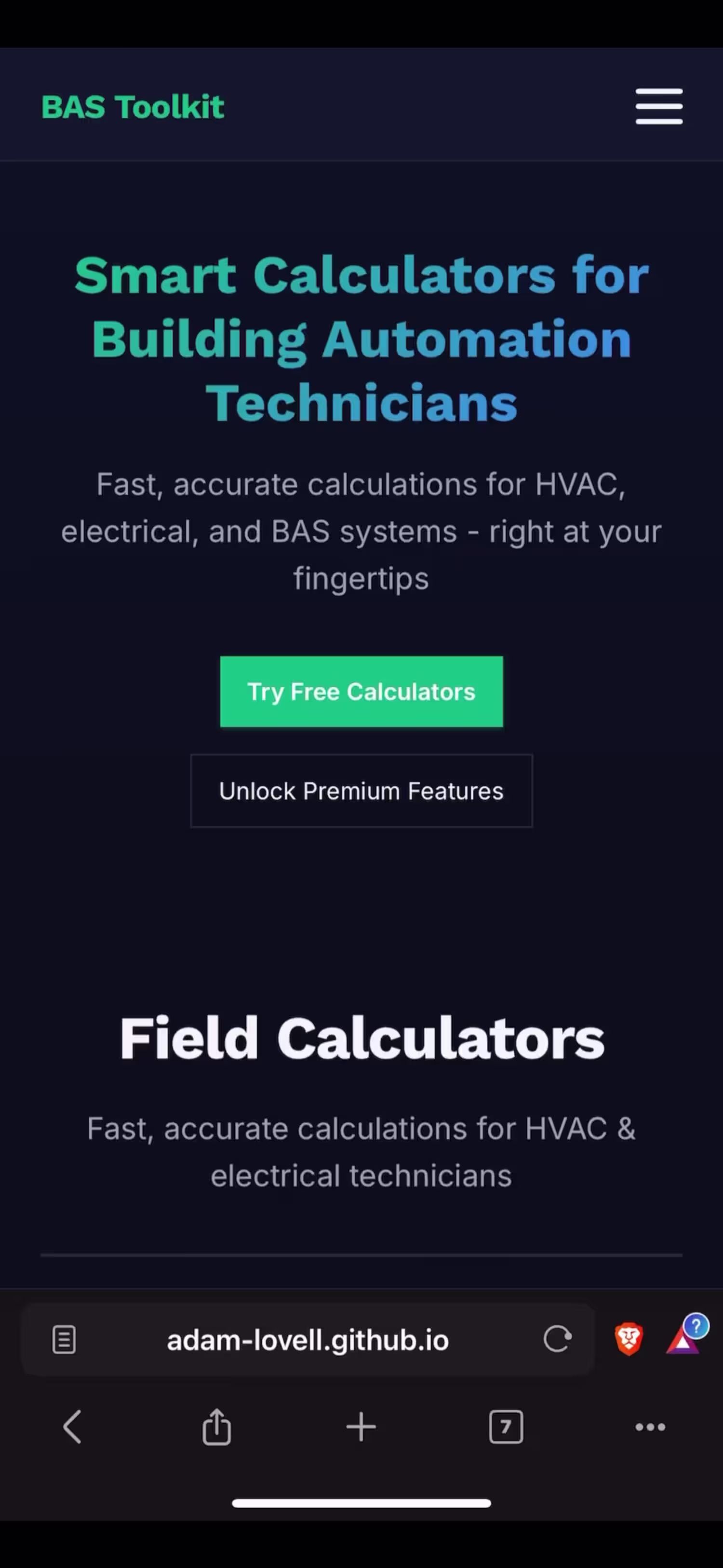
Task: Tap the BAS Toolkit site title
Action: (x=133, y=107)
